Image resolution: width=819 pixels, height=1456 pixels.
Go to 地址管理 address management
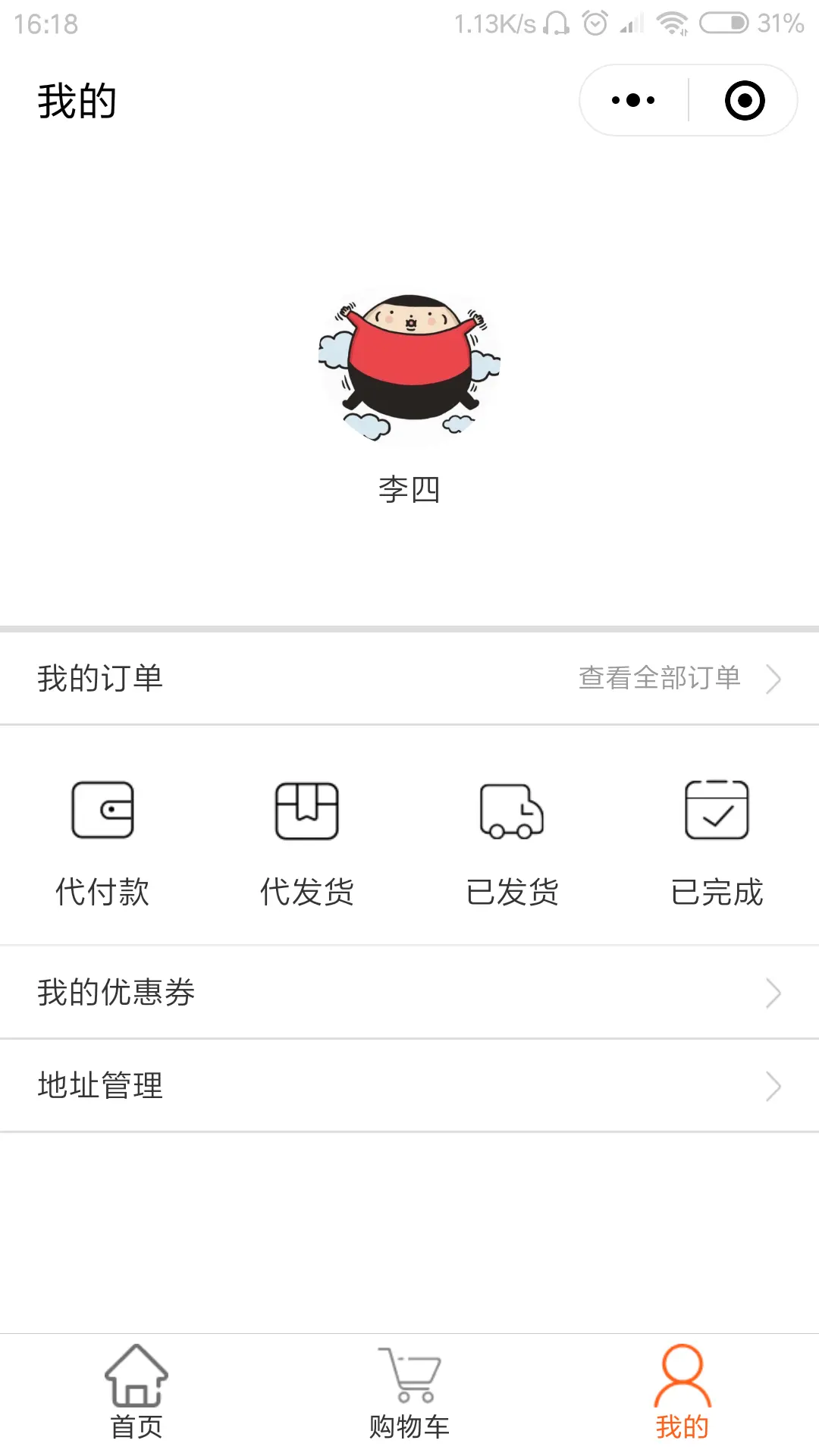pos(409,1085)
